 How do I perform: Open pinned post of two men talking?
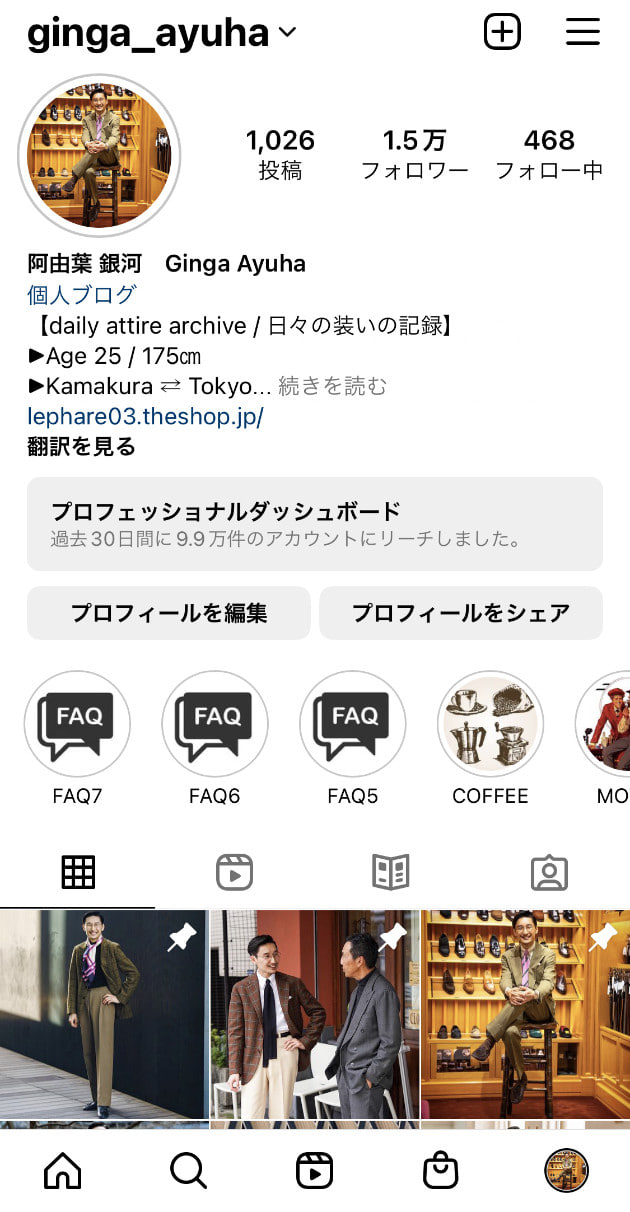click(x=314, y=1013)
